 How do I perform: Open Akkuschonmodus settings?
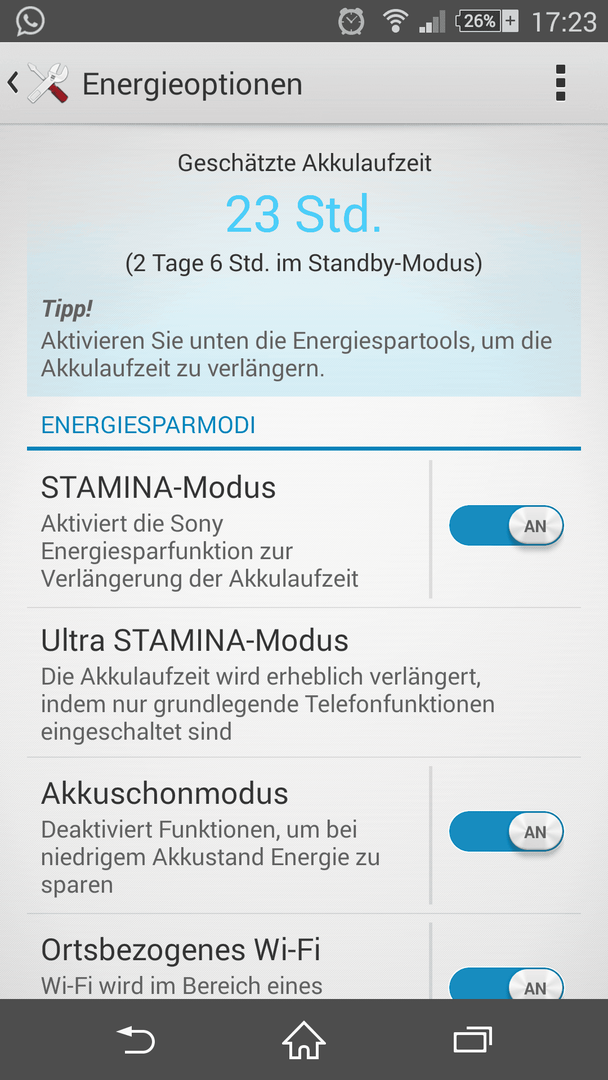click(228, 835)
